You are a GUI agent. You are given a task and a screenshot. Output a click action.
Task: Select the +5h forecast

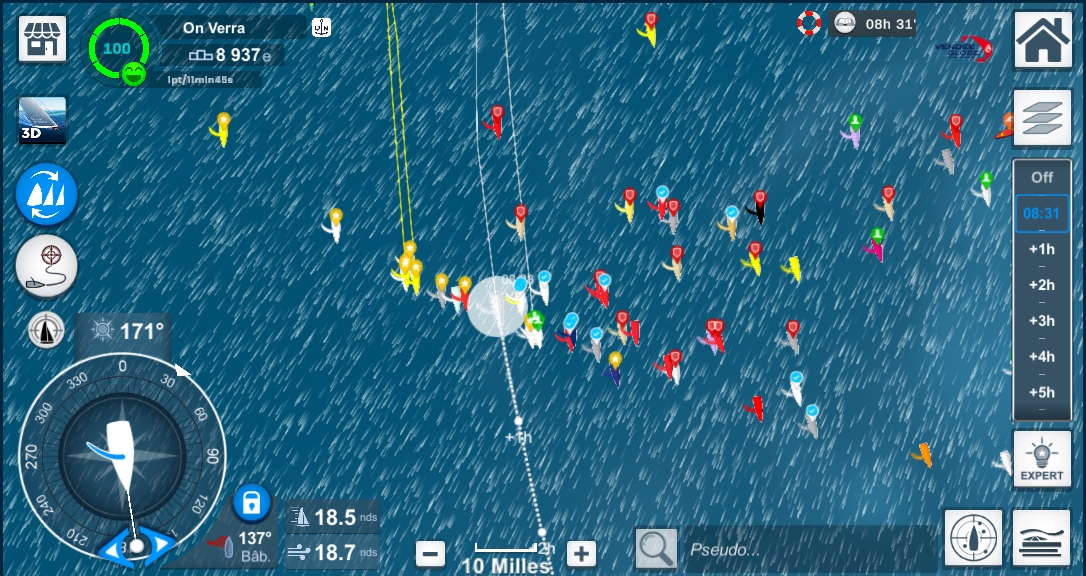(1042, 392)
